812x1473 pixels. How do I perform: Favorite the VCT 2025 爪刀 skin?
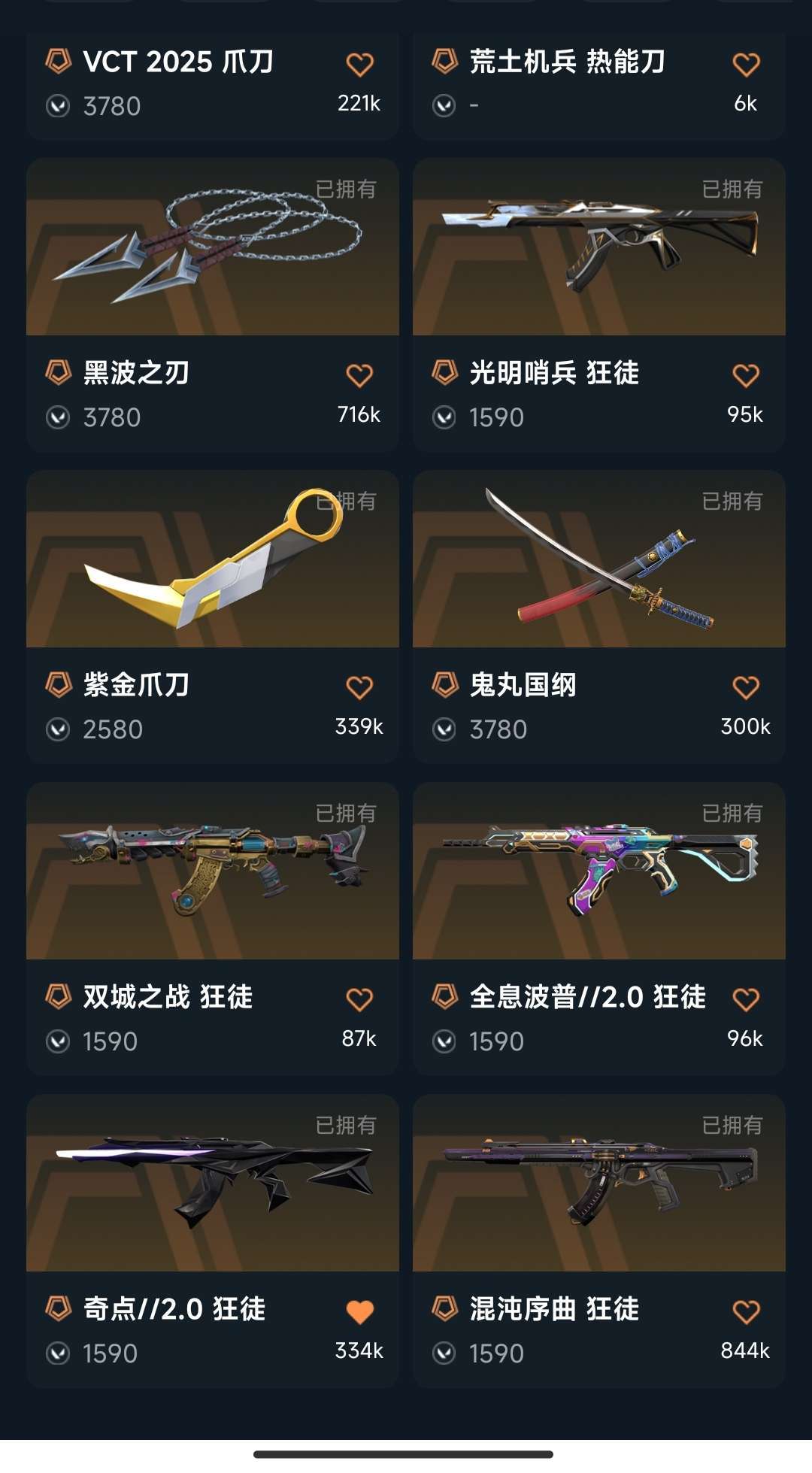tap(359, 65)
